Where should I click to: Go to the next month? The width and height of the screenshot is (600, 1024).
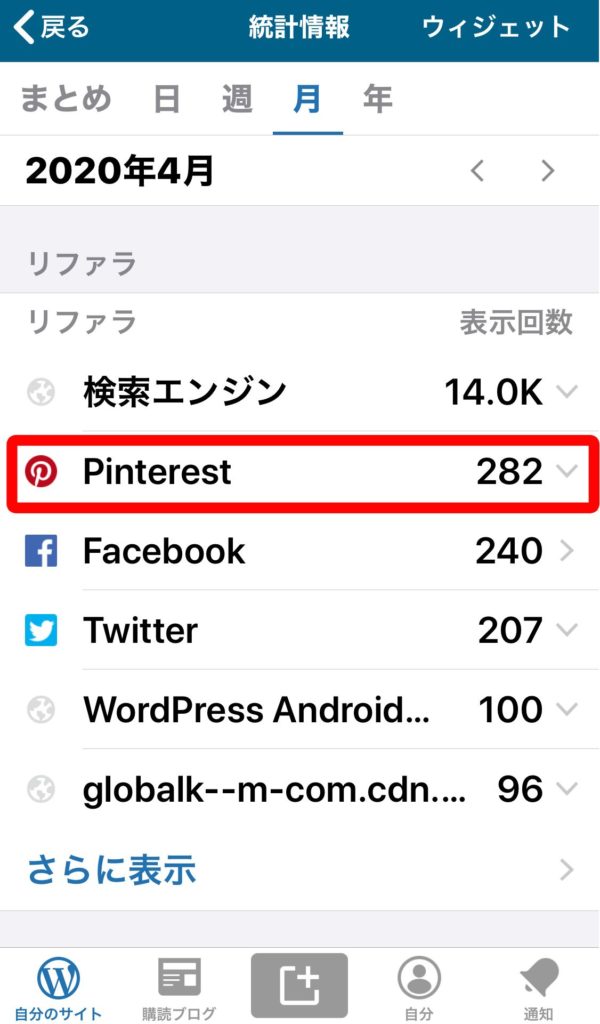click(547, 171)
